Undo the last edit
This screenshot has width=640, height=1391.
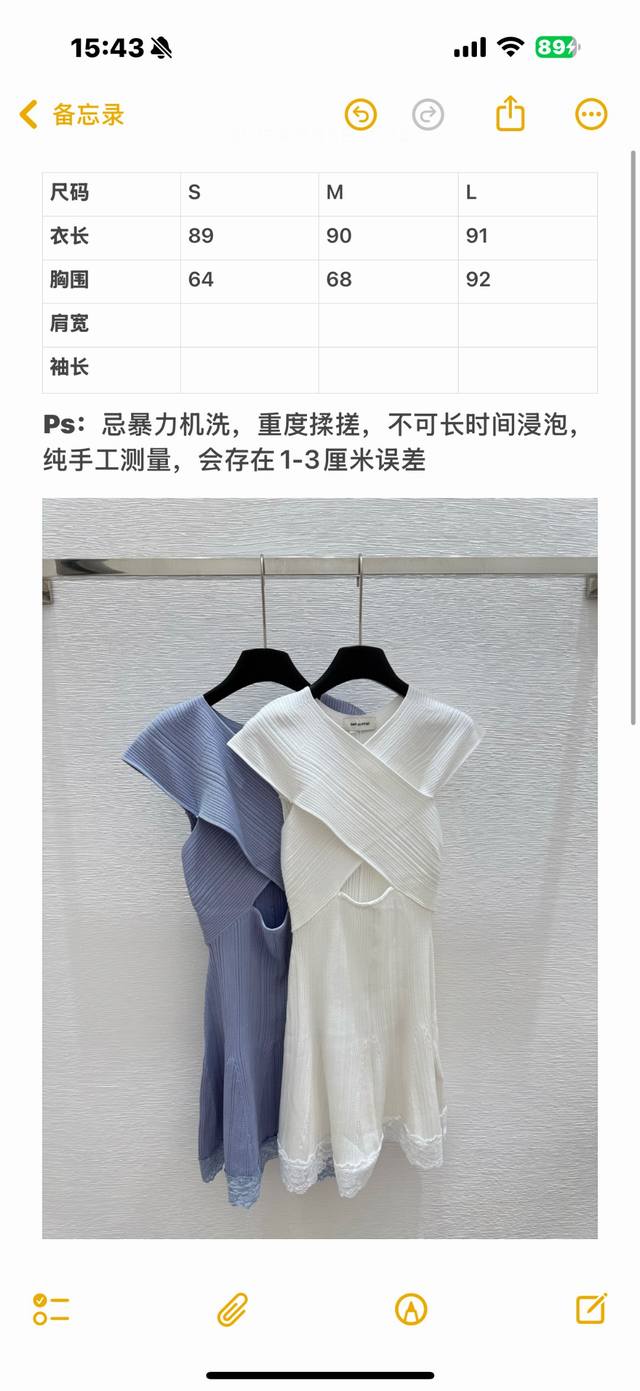coord(360,115)
